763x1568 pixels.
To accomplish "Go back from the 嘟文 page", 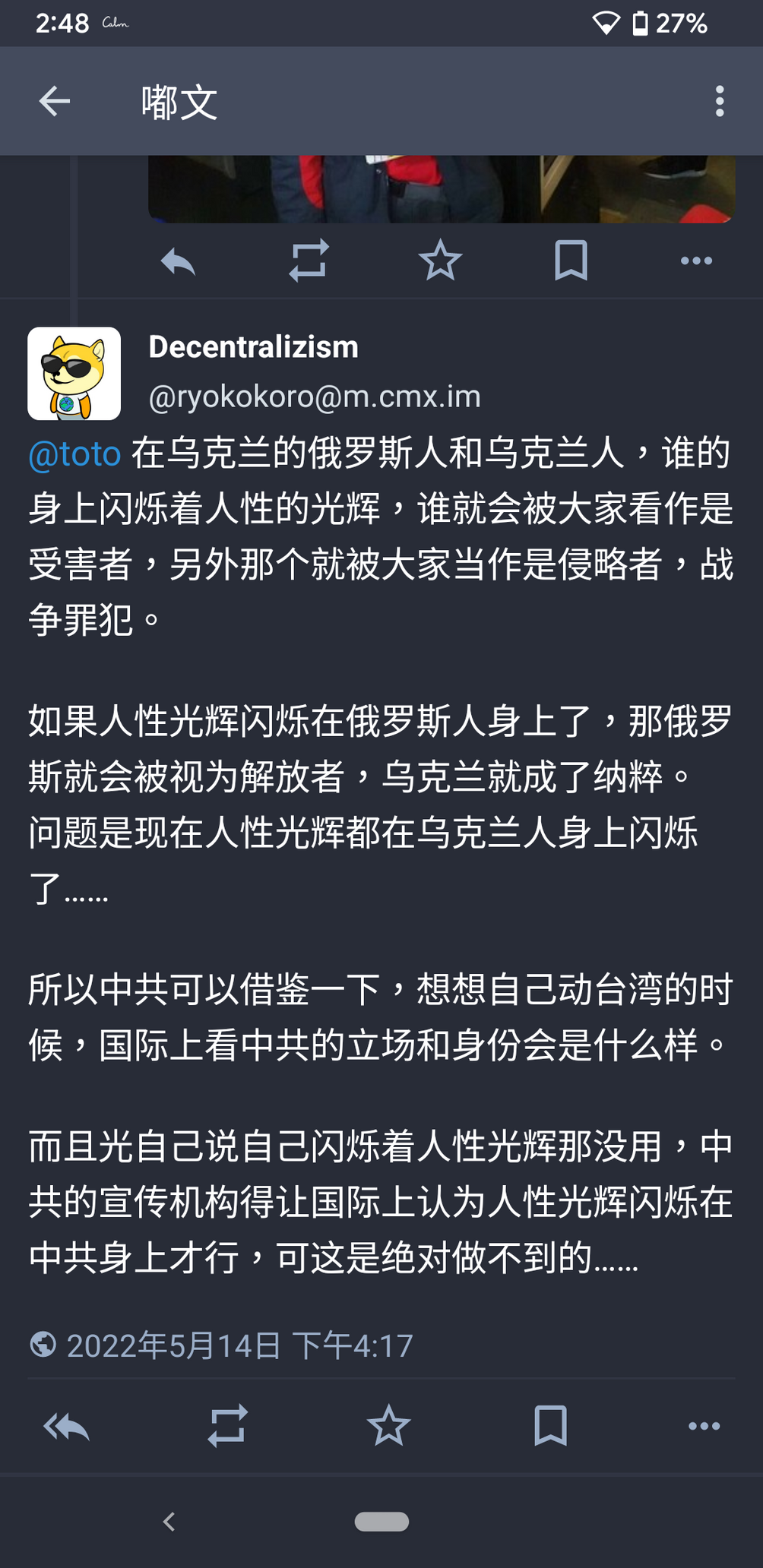I will pos(55,101).
